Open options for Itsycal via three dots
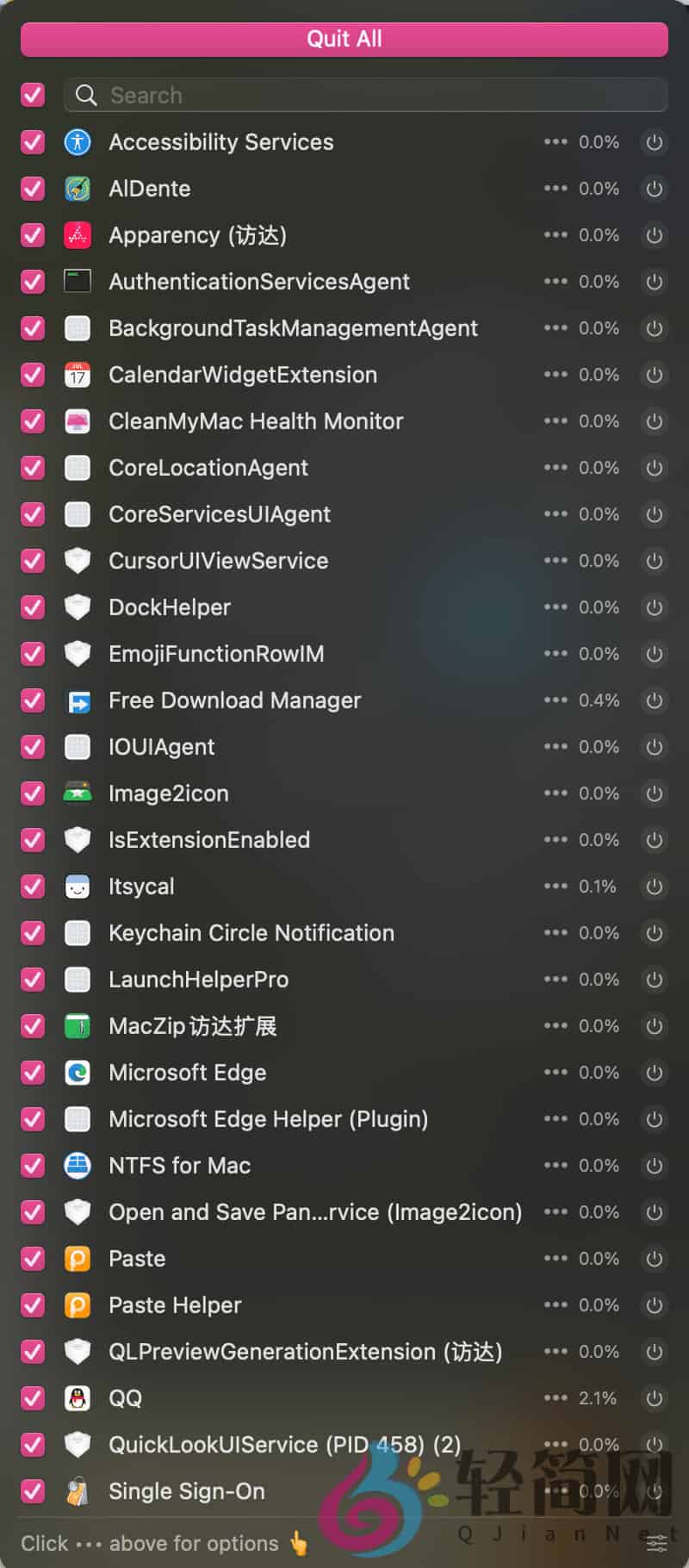 point(556,887)
